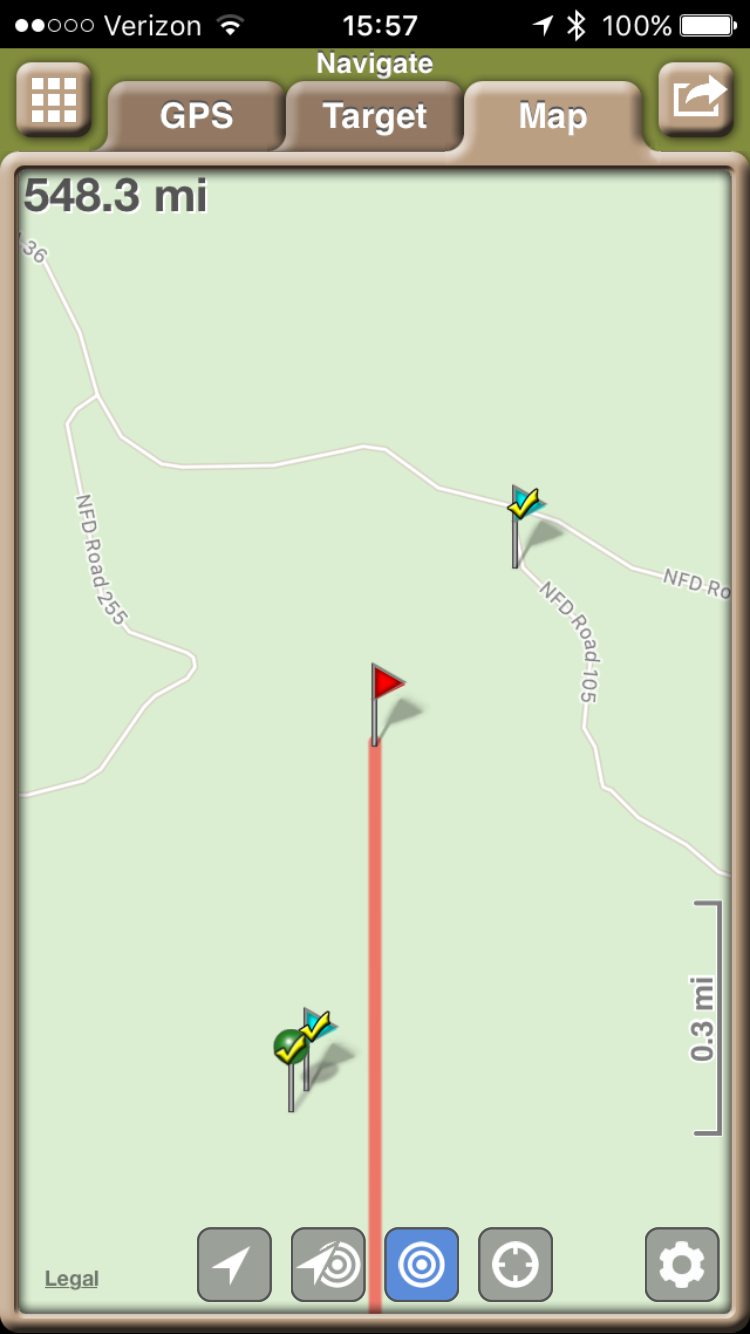Tap the blue target-centering bullseye button
Viewport: 750px width, 1334px height.
click(422, 1265)
